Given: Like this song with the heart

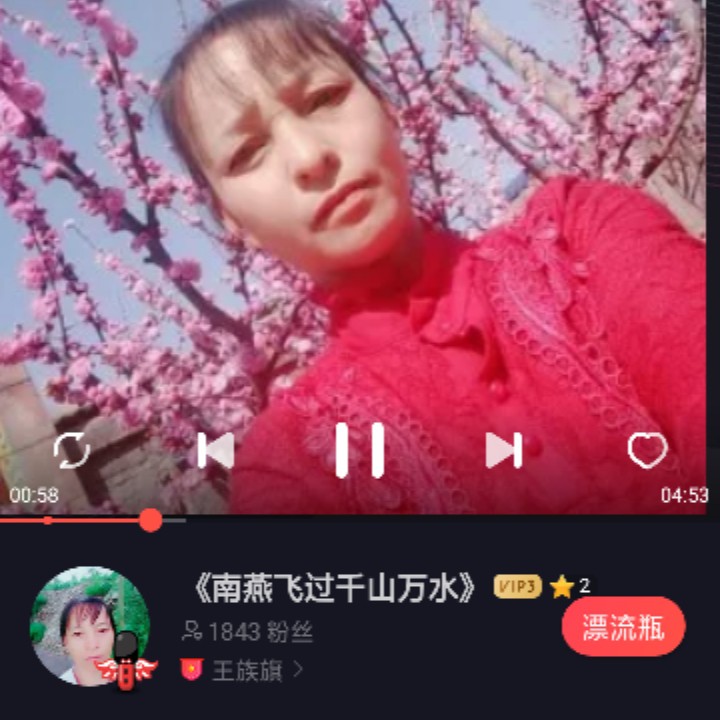Looking at the screenshot, I should (x=647, y=451).
